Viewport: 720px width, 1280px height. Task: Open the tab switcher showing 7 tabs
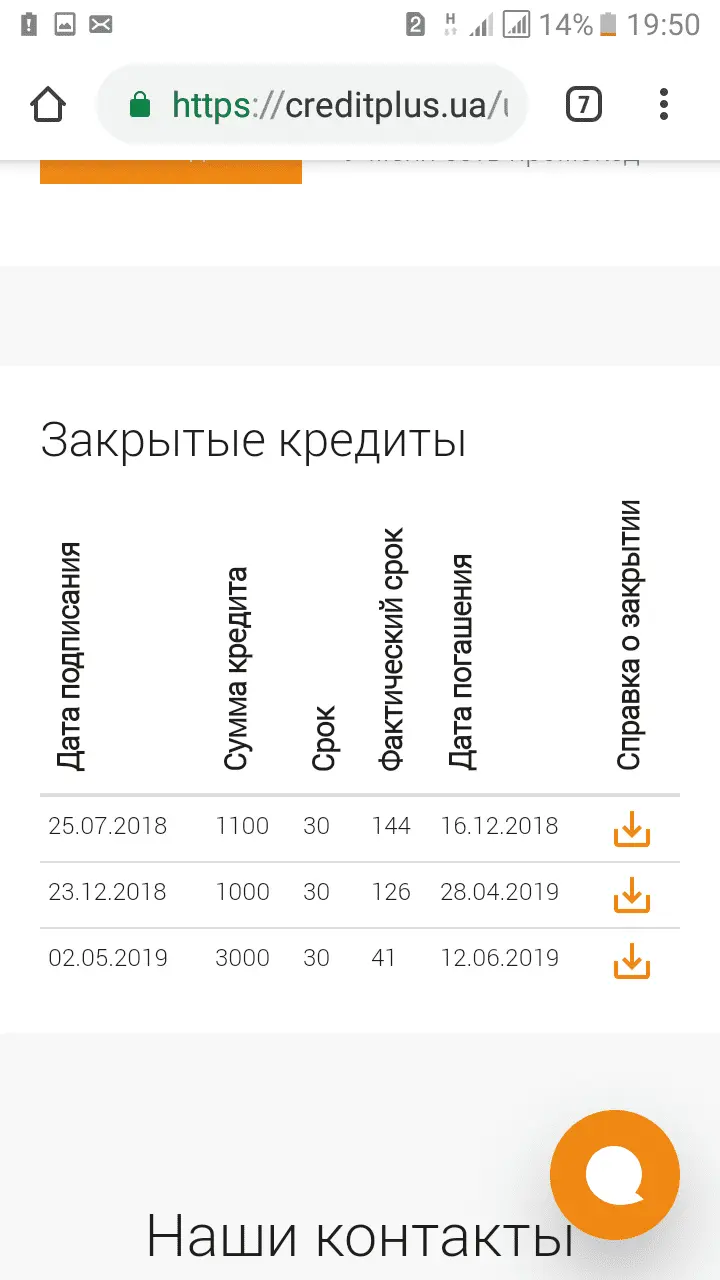click(583, 104)
